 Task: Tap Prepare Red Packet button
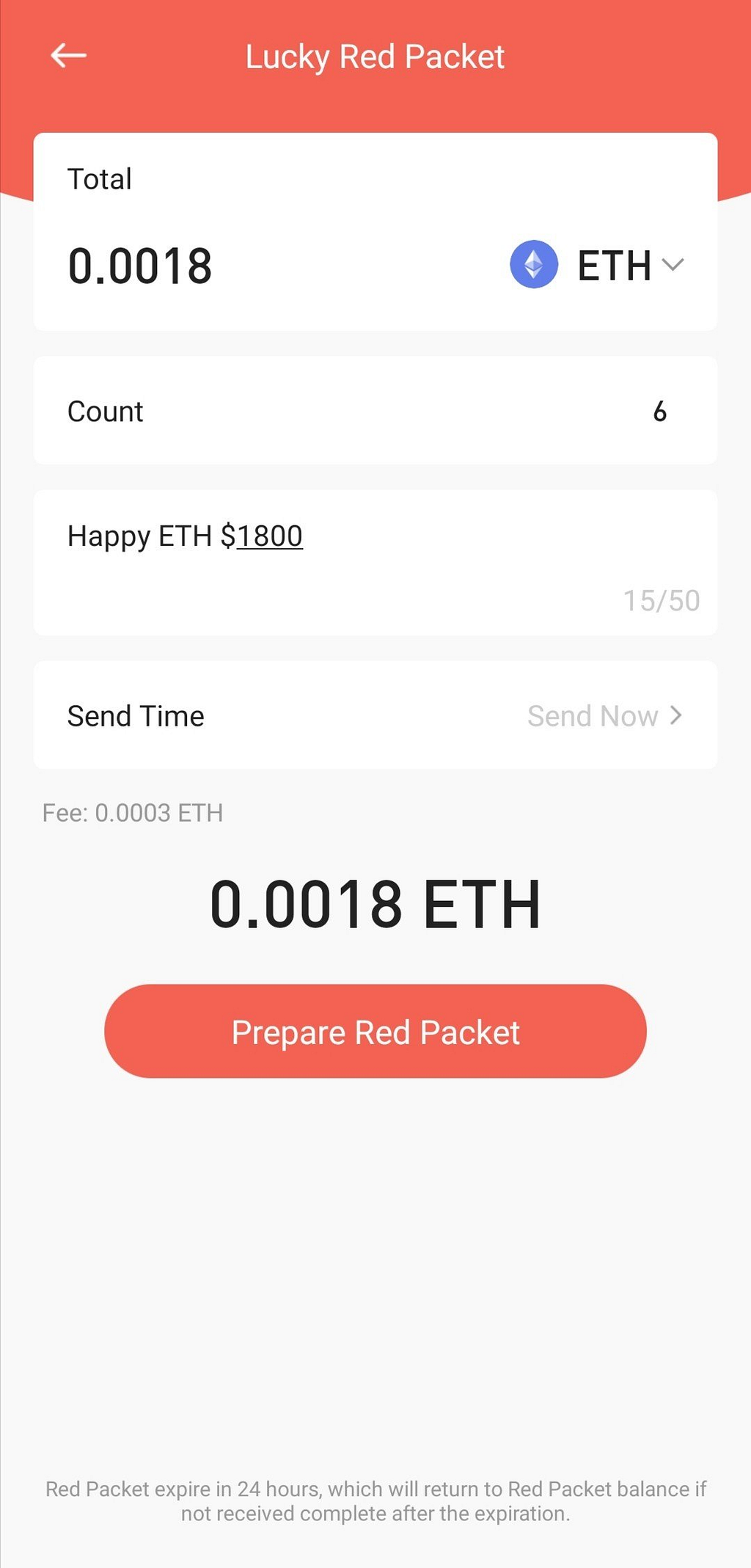click(375, 1032)
